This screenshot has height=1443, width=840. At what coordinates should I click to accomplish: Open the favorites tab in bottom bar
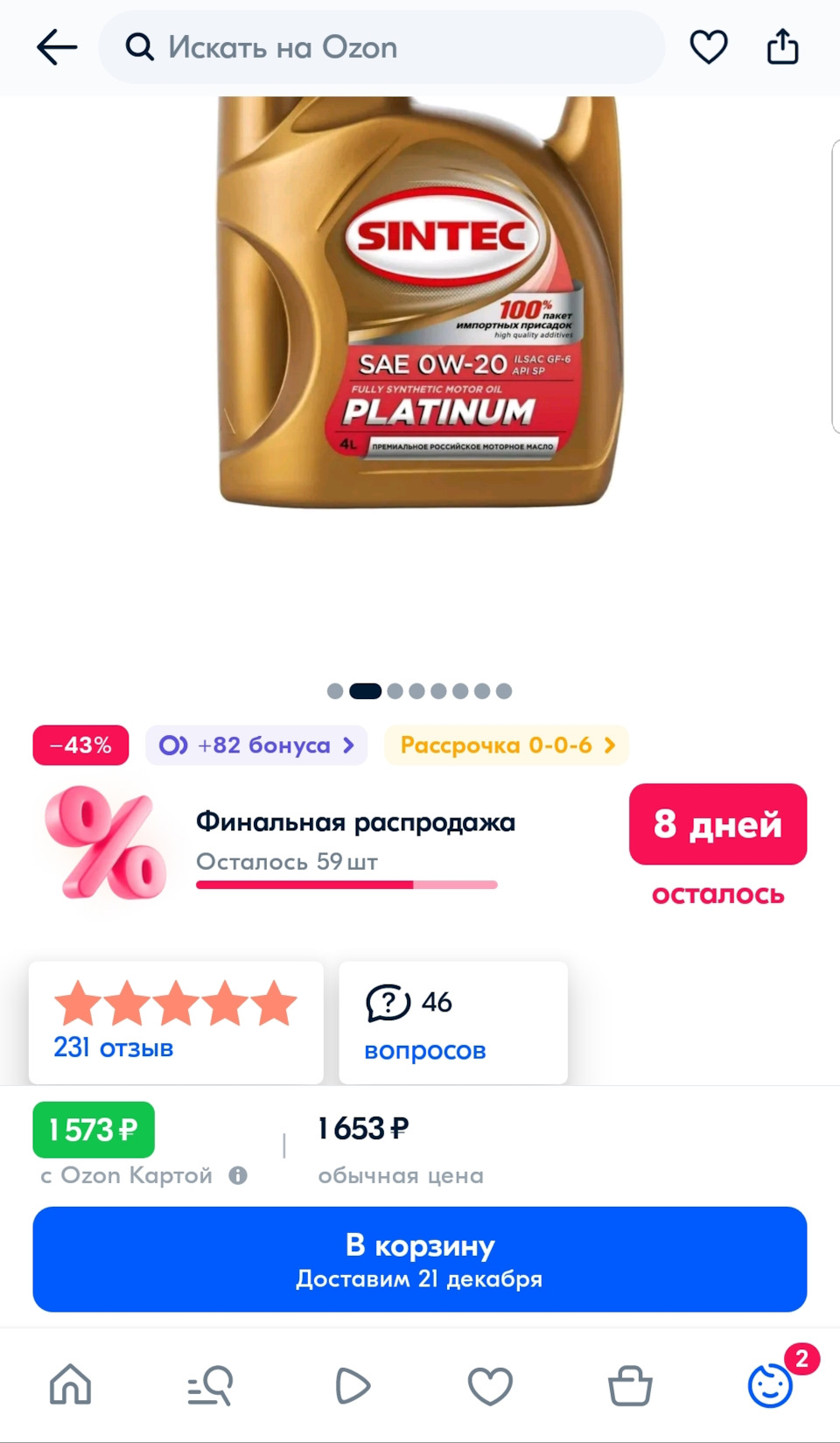tap(490, 1385)
